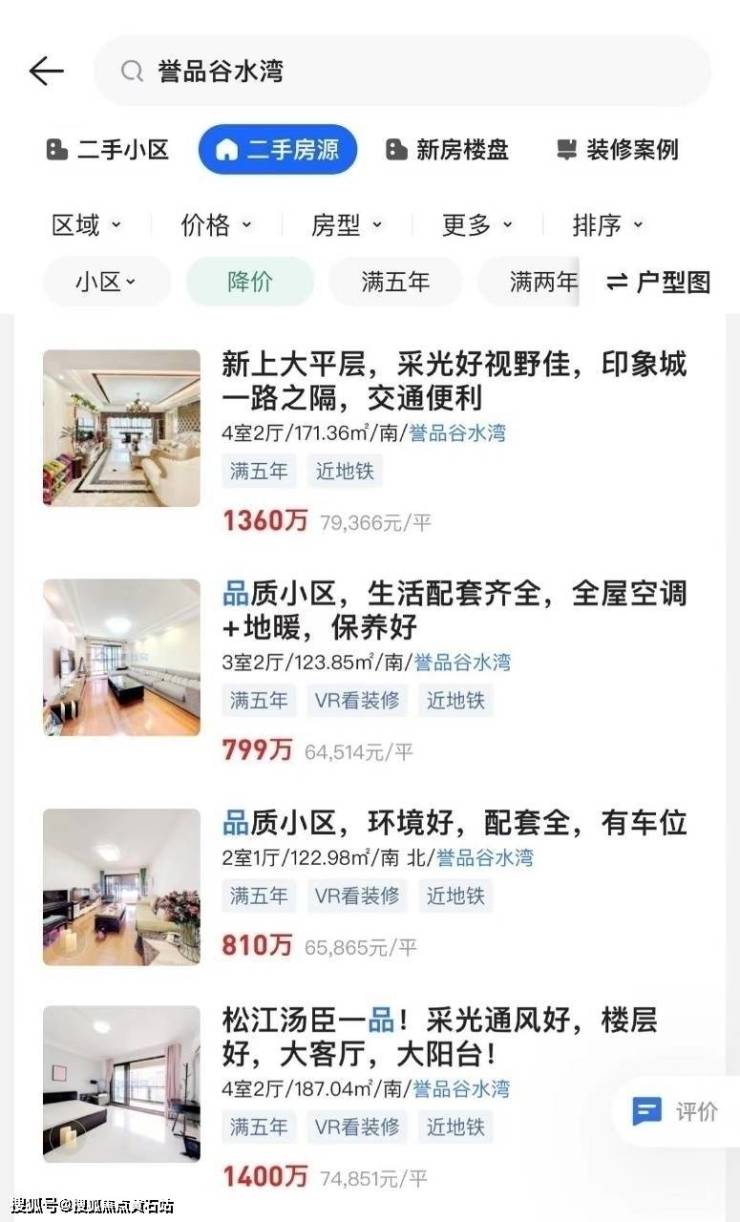Go back using the arrow icon
Viewport: 740px width, 1222px height.
coord(46,71)
